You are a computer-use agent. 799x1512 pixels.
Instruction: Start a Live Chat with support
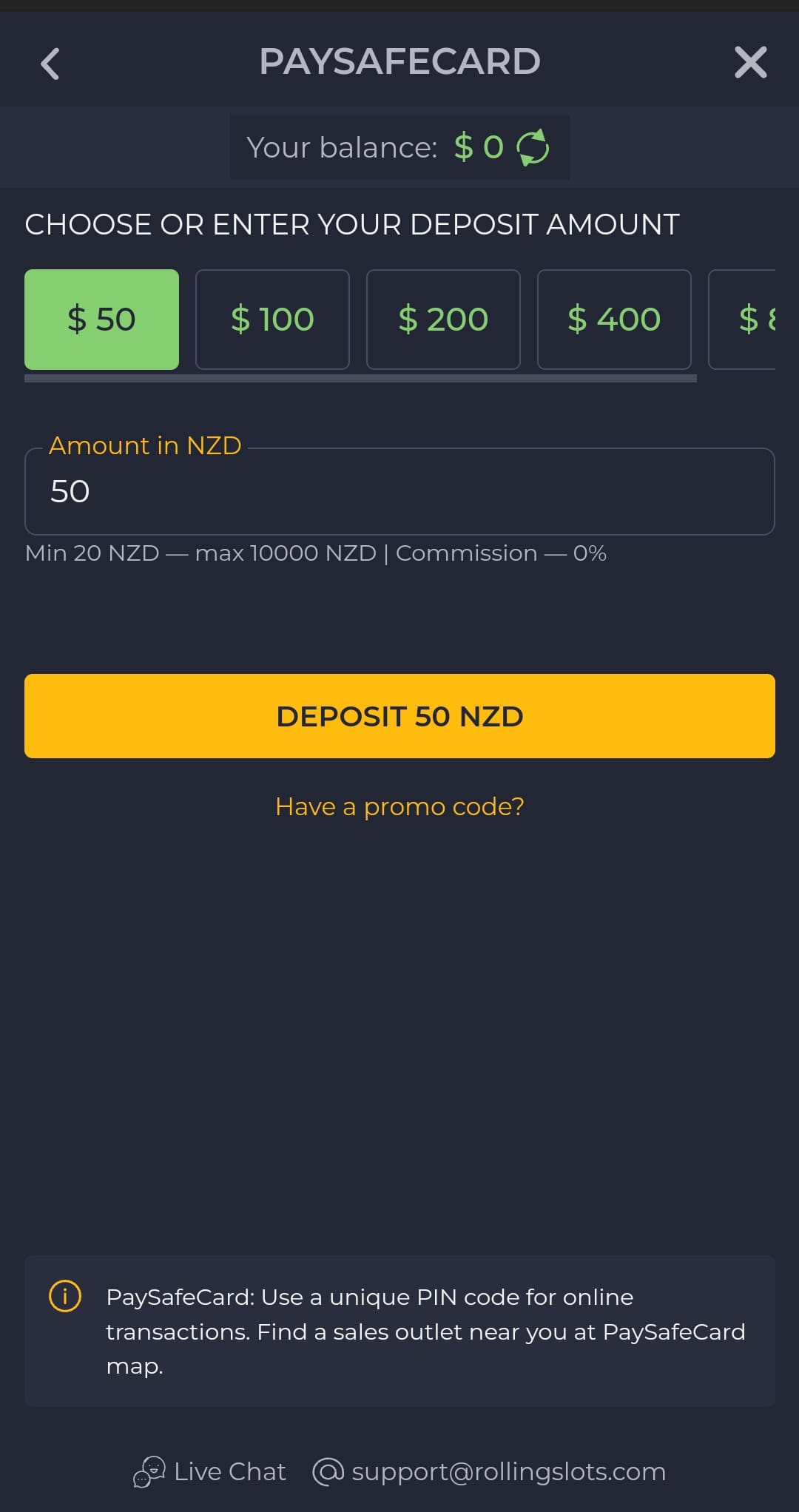211,1471
